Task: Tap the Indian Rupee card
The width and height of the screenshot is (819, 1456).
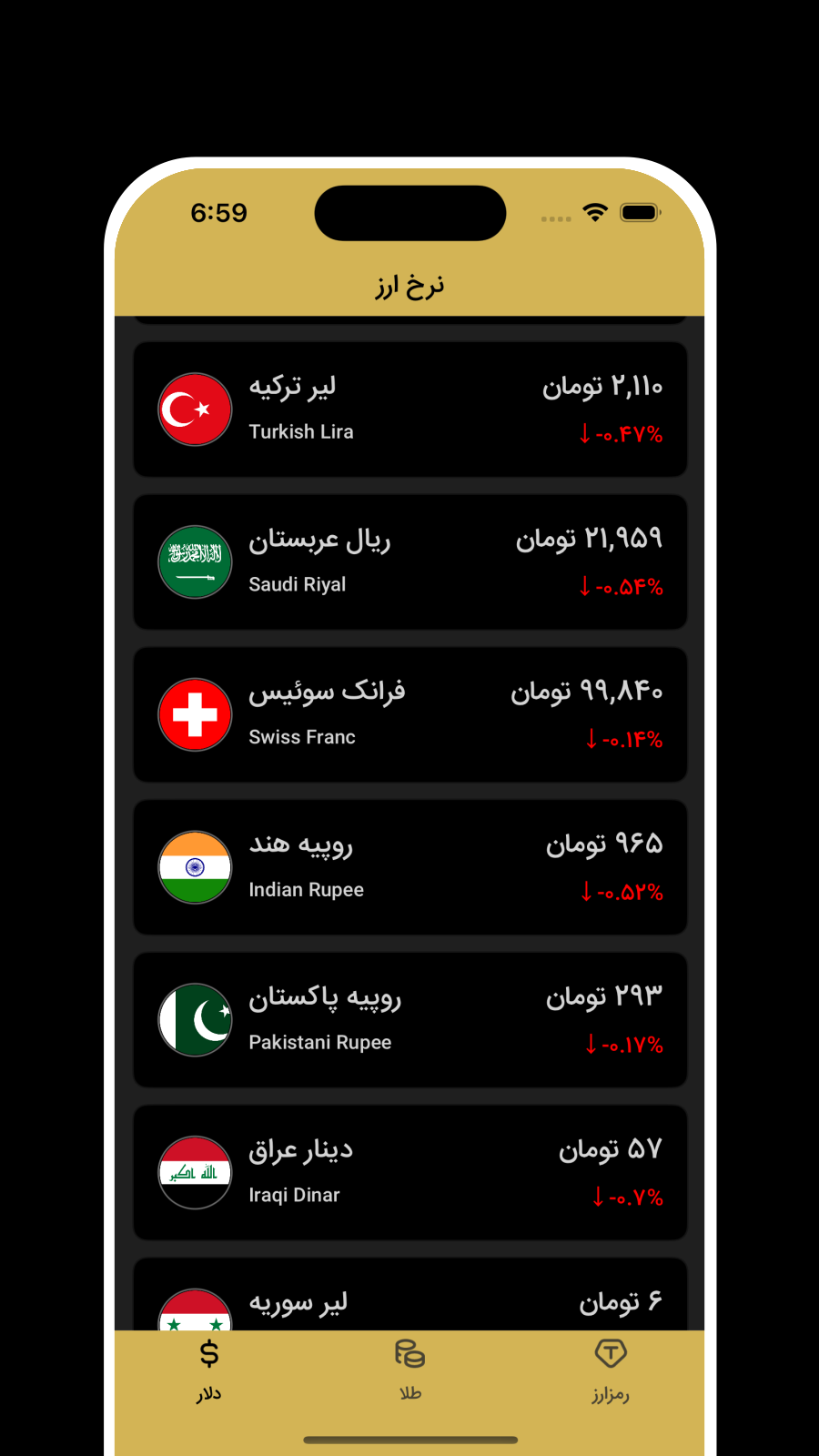Action: click(x=409, y=867)
